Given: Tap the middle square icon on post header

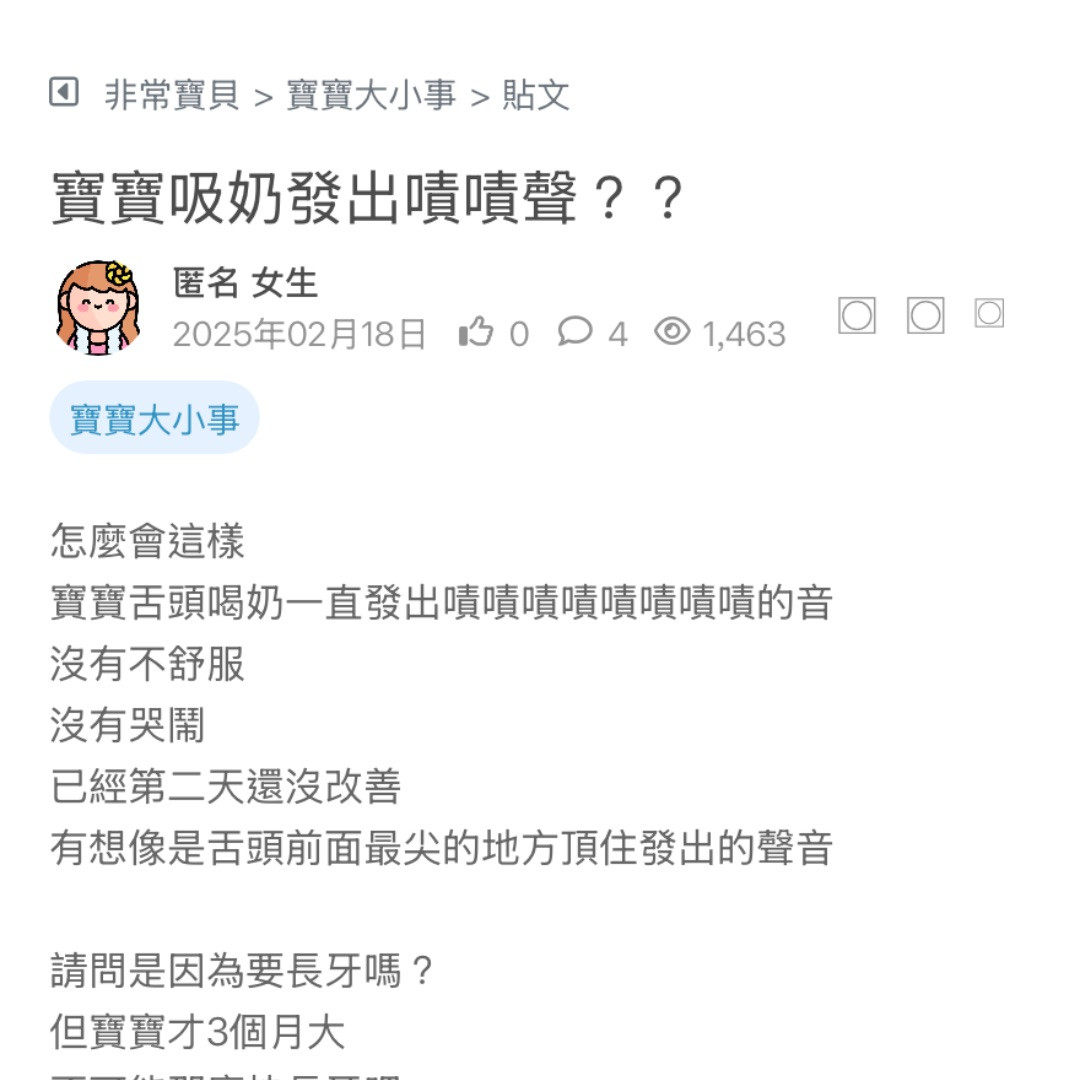Looking at the screenshot, I should (925, 315).
